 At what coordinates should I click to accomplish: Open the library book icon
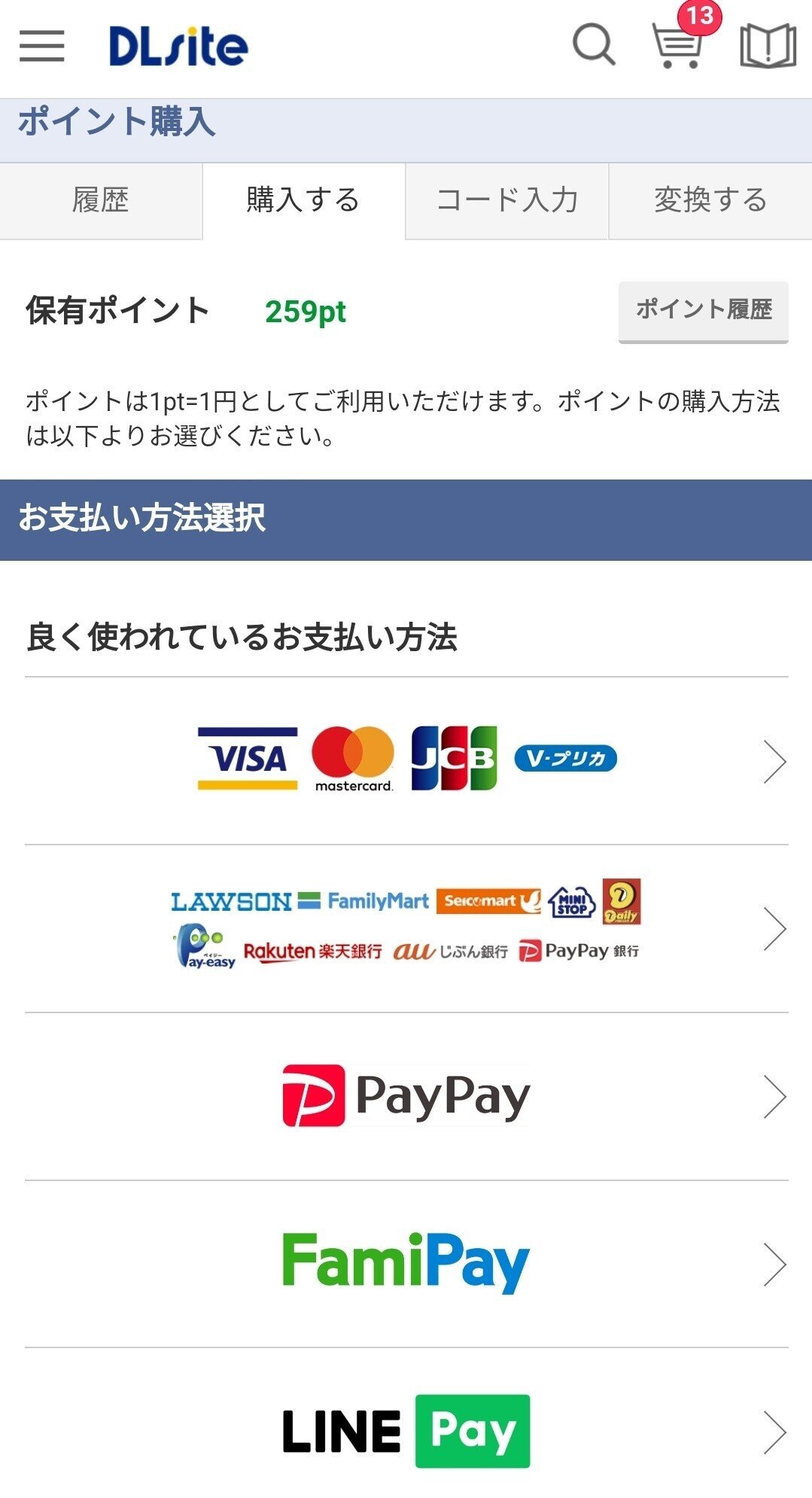point(768,47)
